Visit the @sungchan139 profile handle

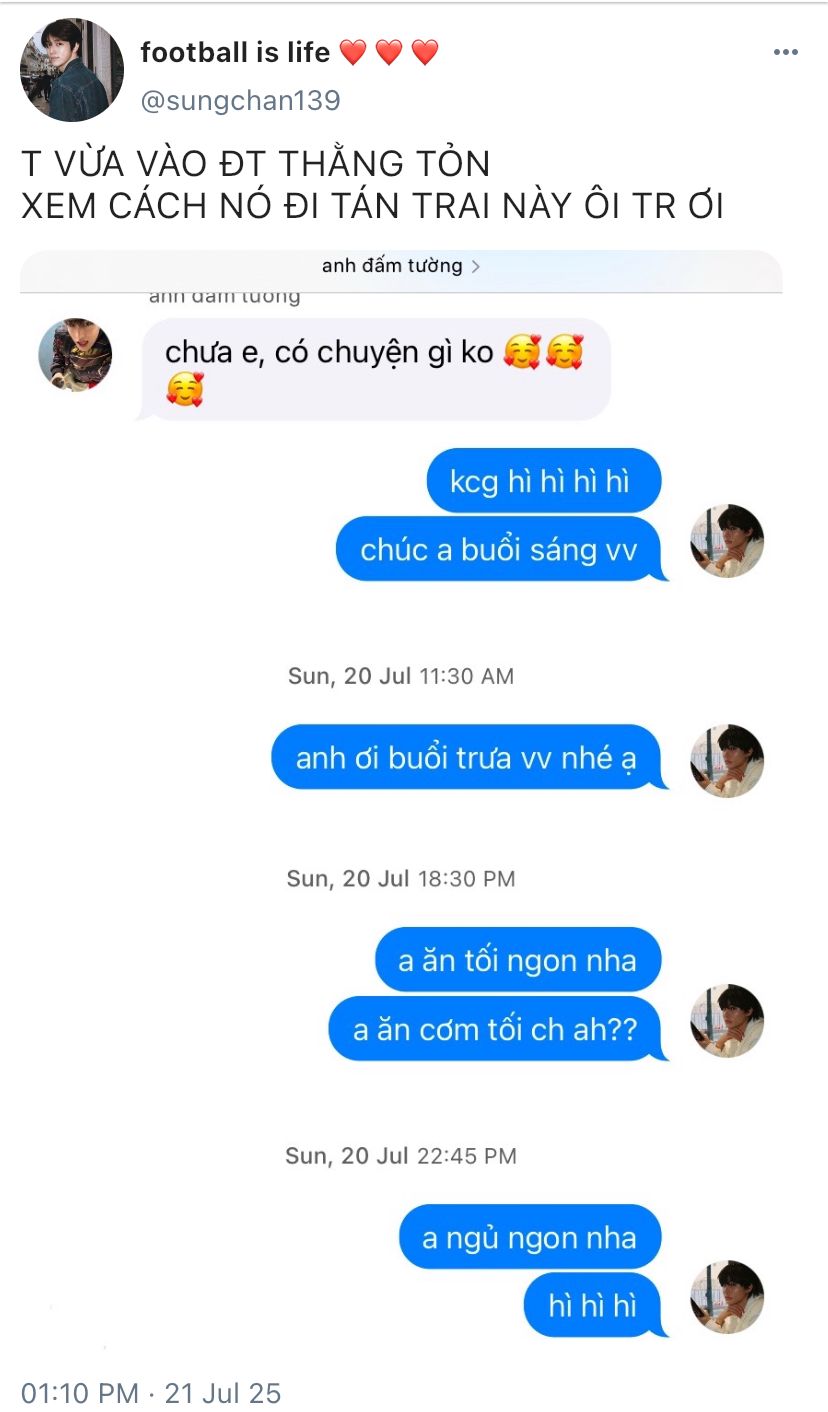click(241, 100)
